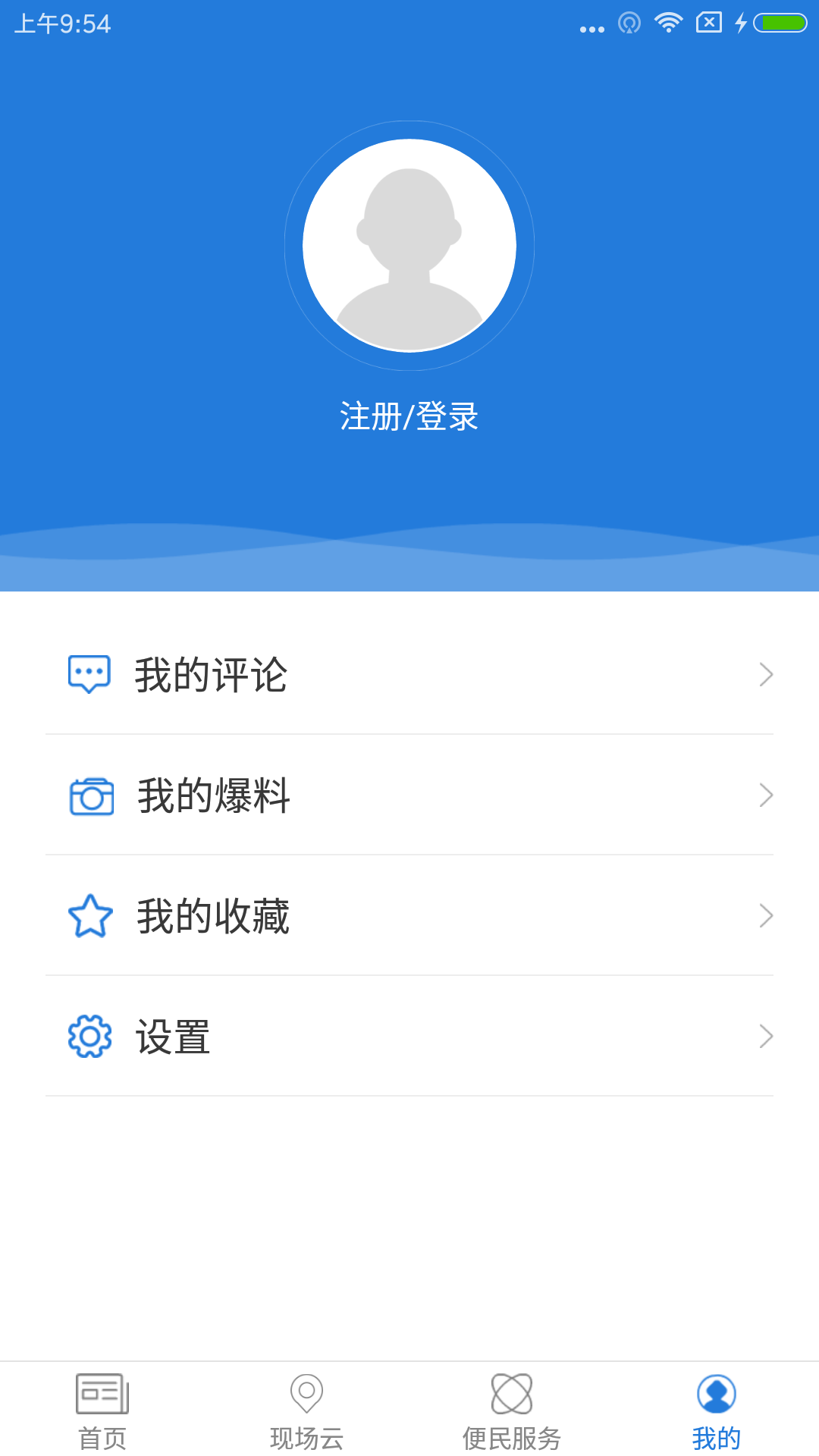Tap the 注册/登录 link
Viewport: 819px width, 1456px height.
tap(409, 416)
